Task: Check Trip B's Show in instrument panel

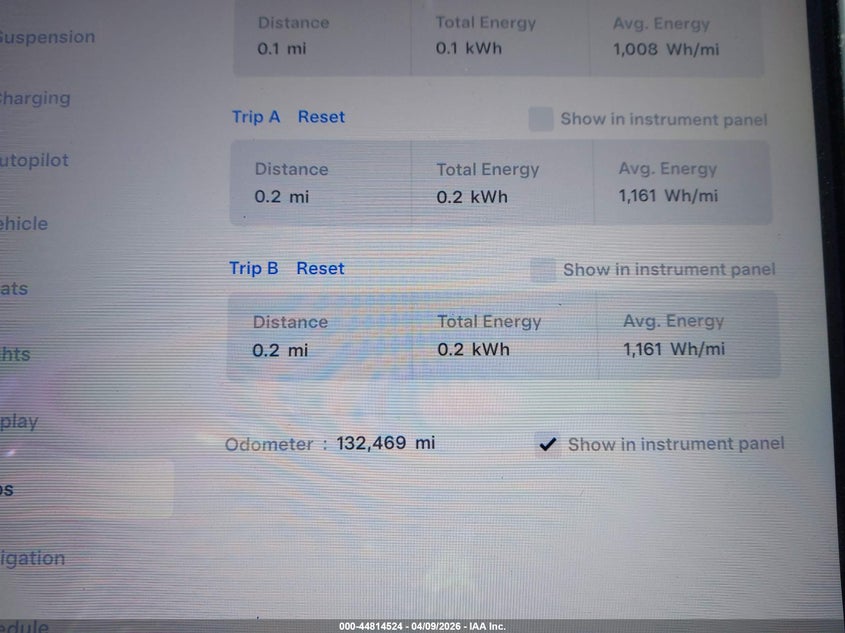Action: tap(543, 269)
